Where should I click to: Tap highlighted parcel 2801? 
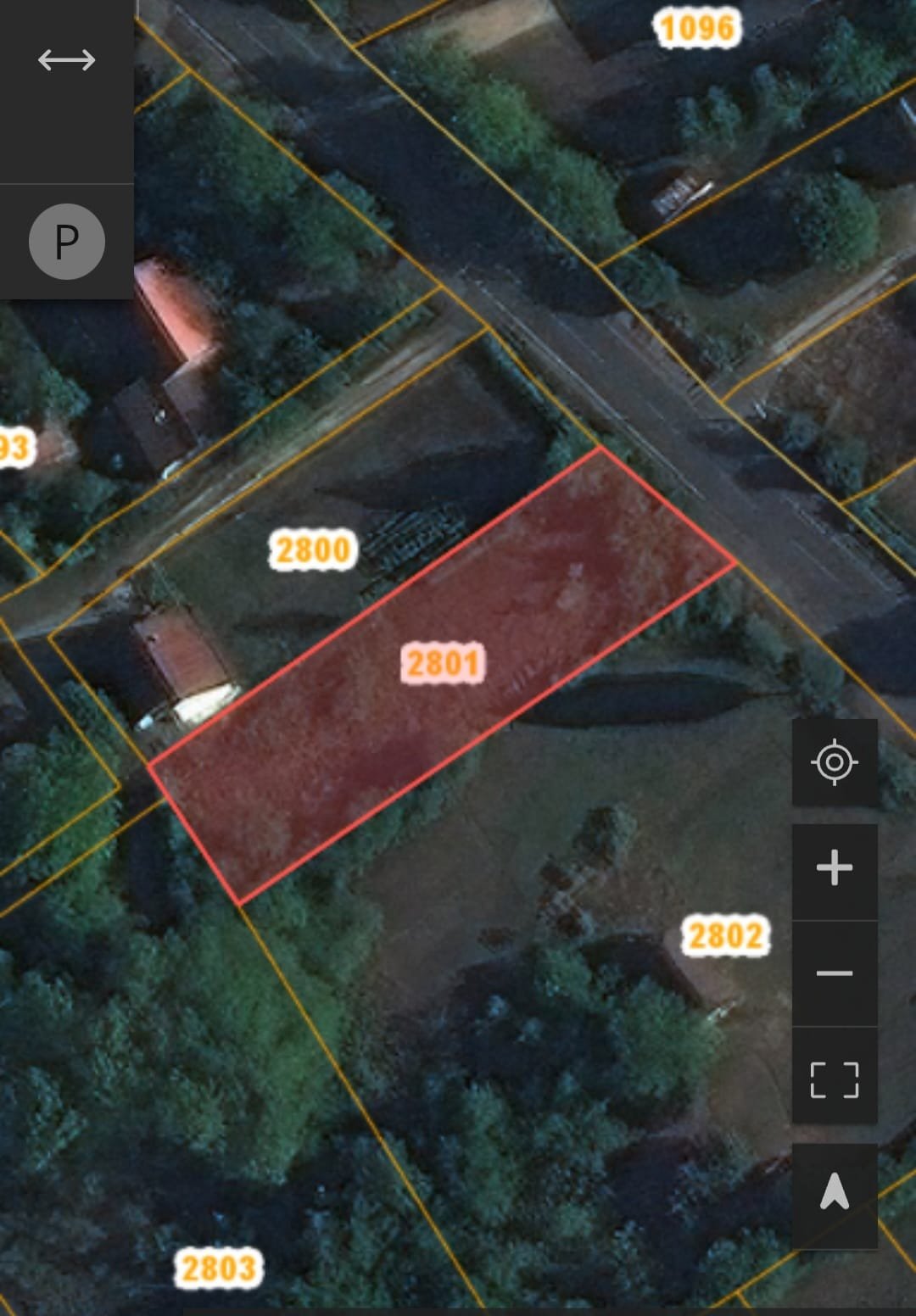pyautogui.click(x=443, y=663)
